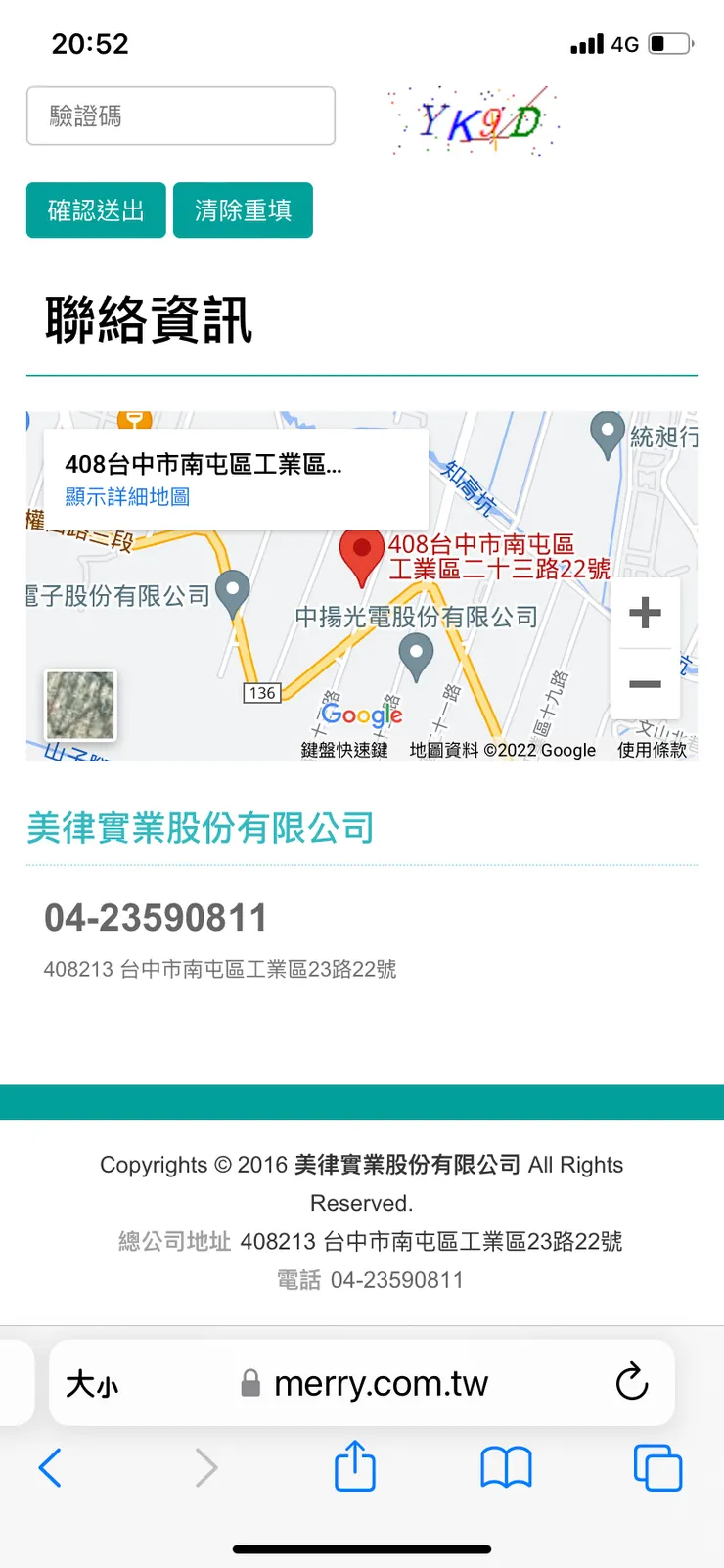The height and width of the screenshot is (1568, 724).
Task: Tap the 中揚光電股份有限公司 map marker
Action: pos(416,657)
